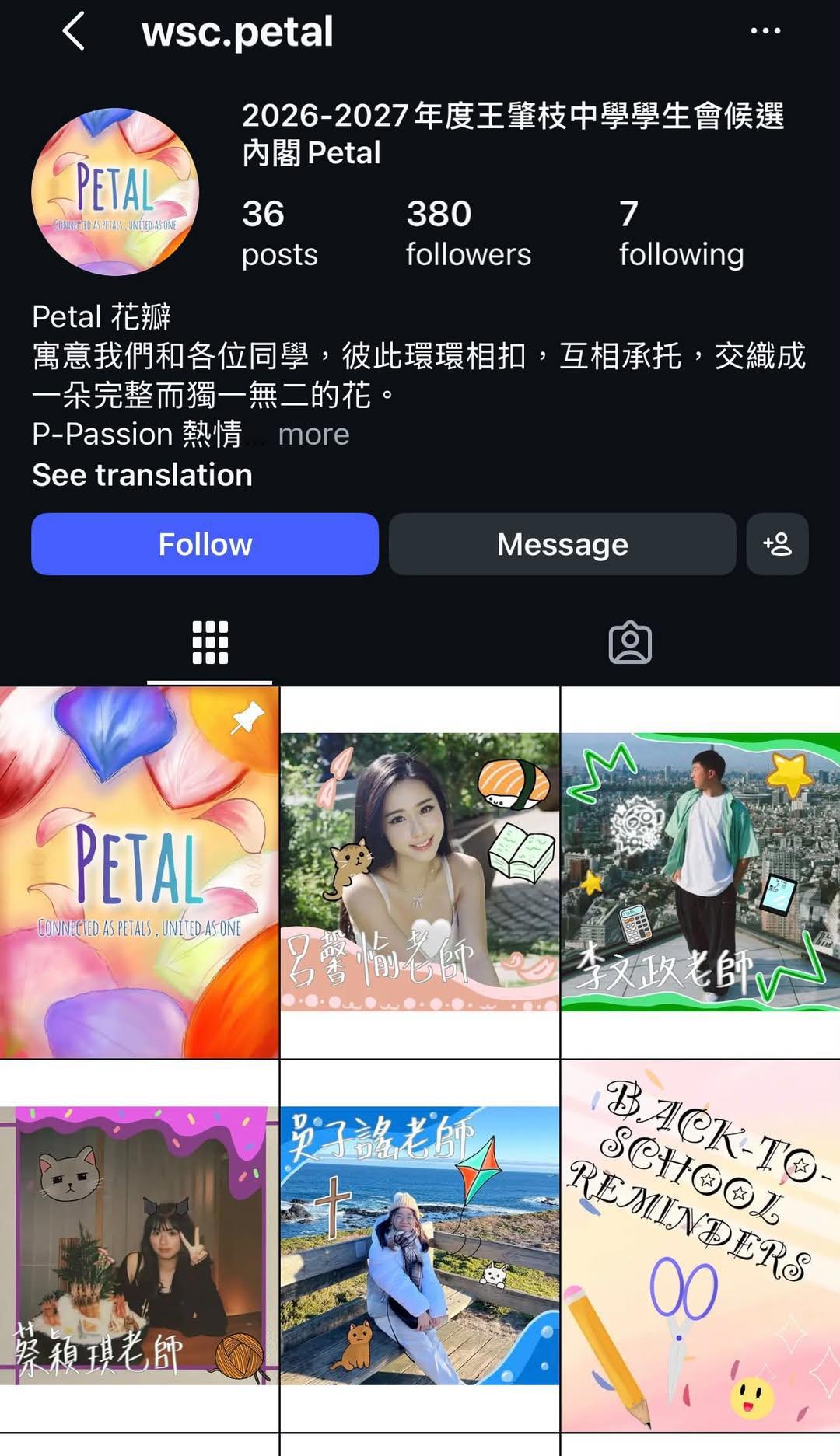Message the wsc.petal account
840x1456 pixels.
pos(562,544)
